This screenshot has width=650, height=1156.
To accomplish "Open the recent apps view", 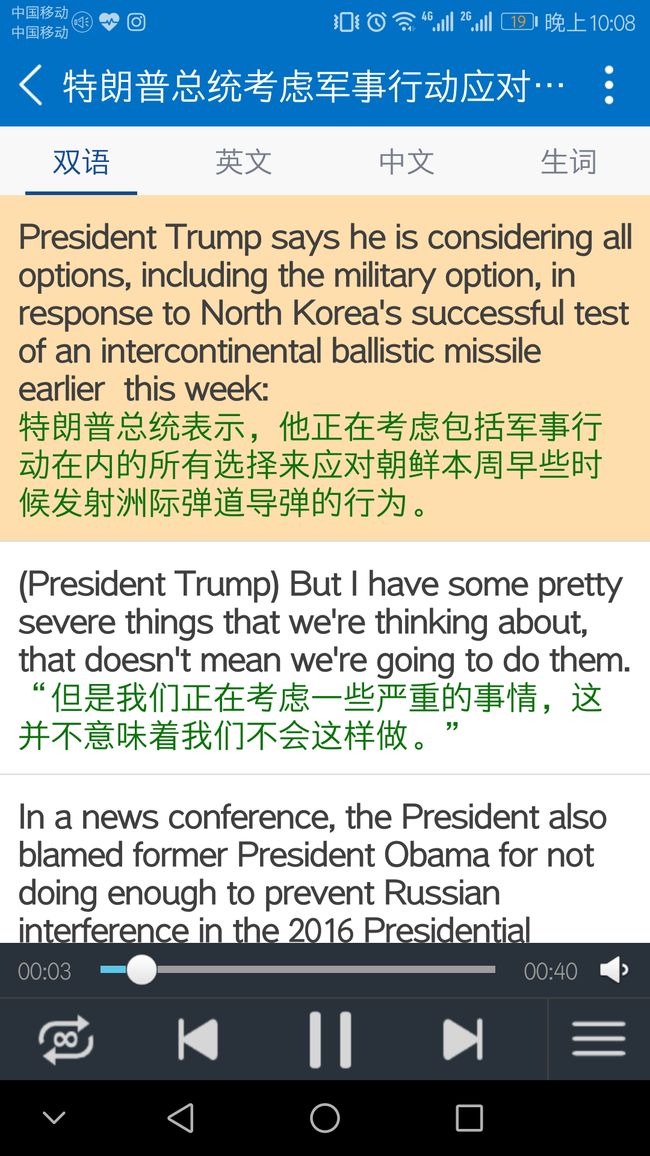I will point(469,1118).
